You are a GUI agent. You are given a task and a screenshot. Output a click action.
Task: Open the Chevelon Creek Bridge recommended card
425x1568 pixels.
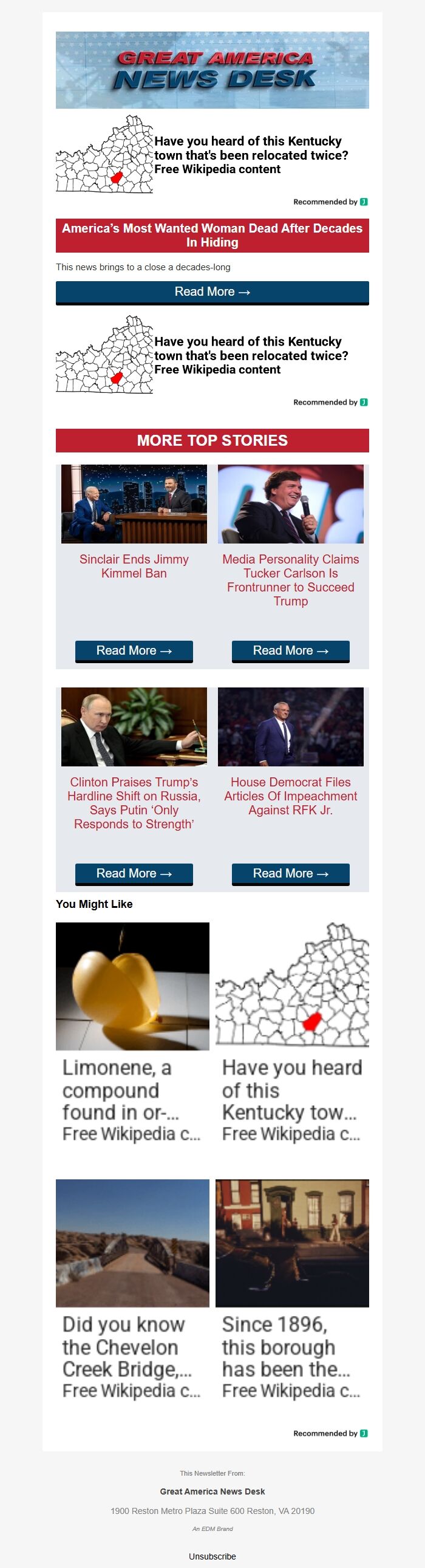132,1290
